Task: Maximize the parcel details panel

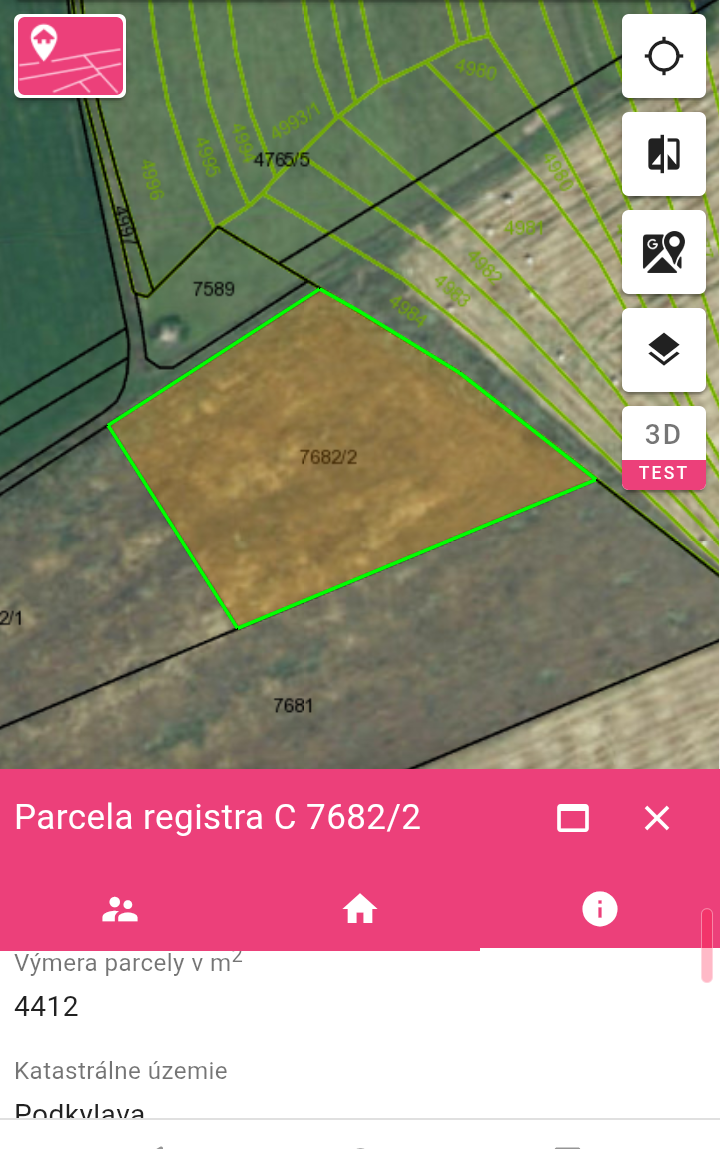Action: pyautogui.click(x=573, y=818)
